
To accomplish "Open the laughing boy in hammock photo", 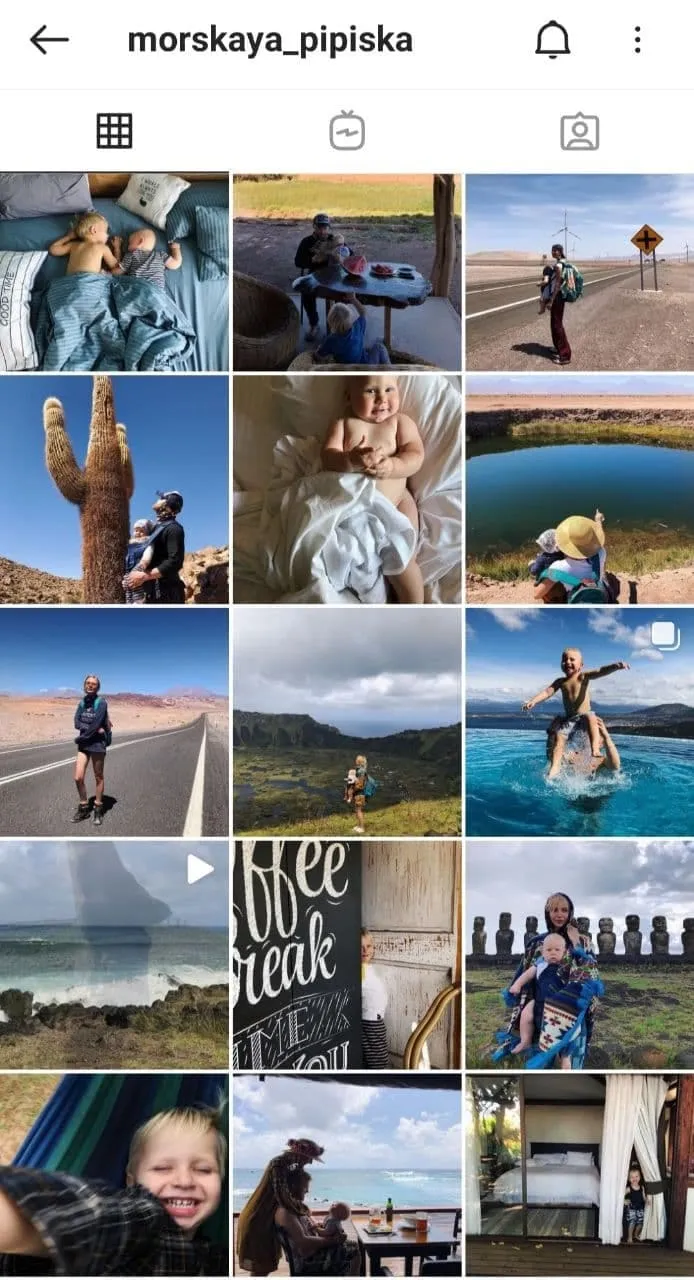I will click(x=114, y=1177).
